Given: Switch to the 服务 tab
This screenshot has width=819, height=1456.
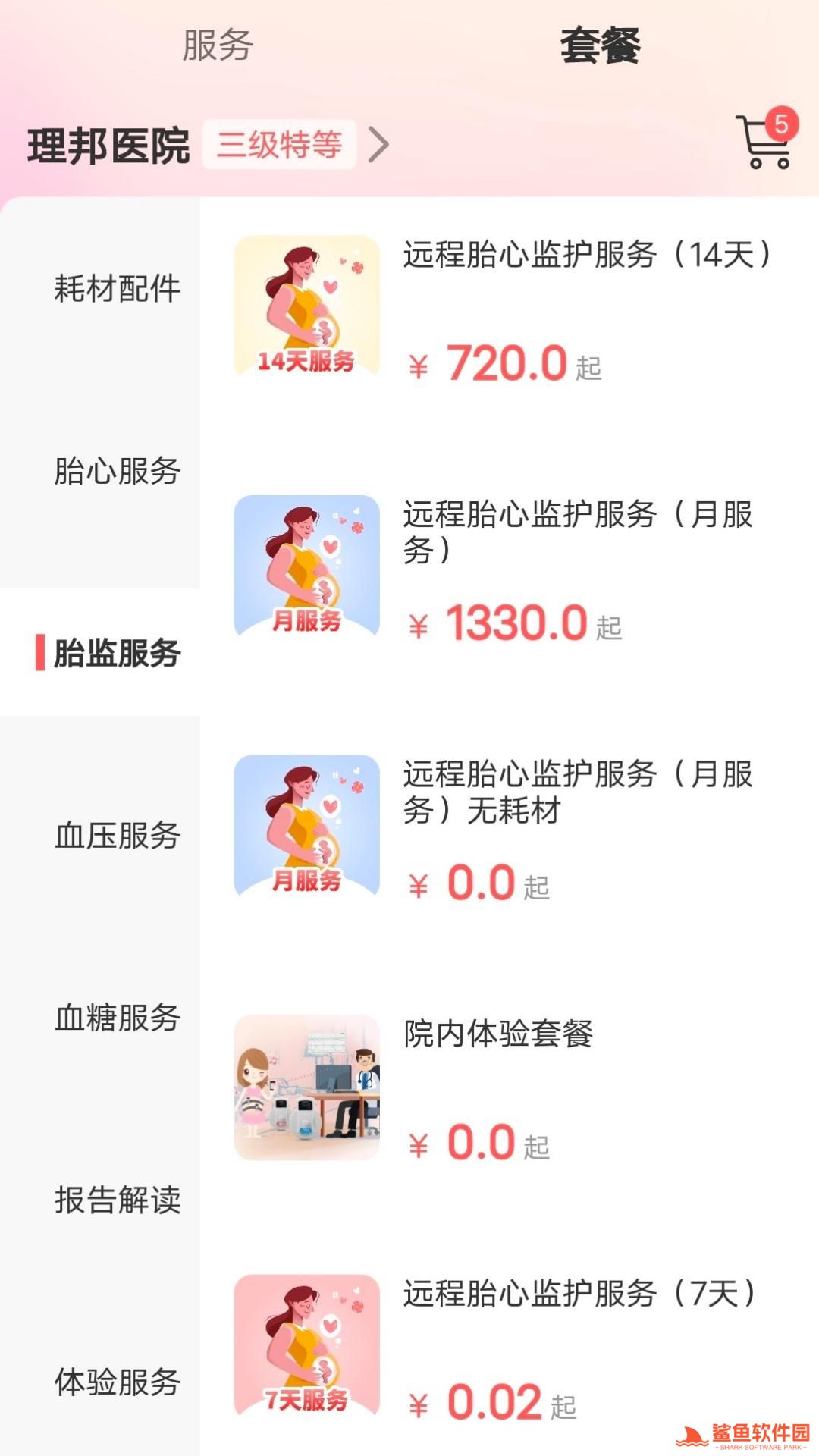Looking at the screenshot, I should pyautogui.click(x=218, y=45).
